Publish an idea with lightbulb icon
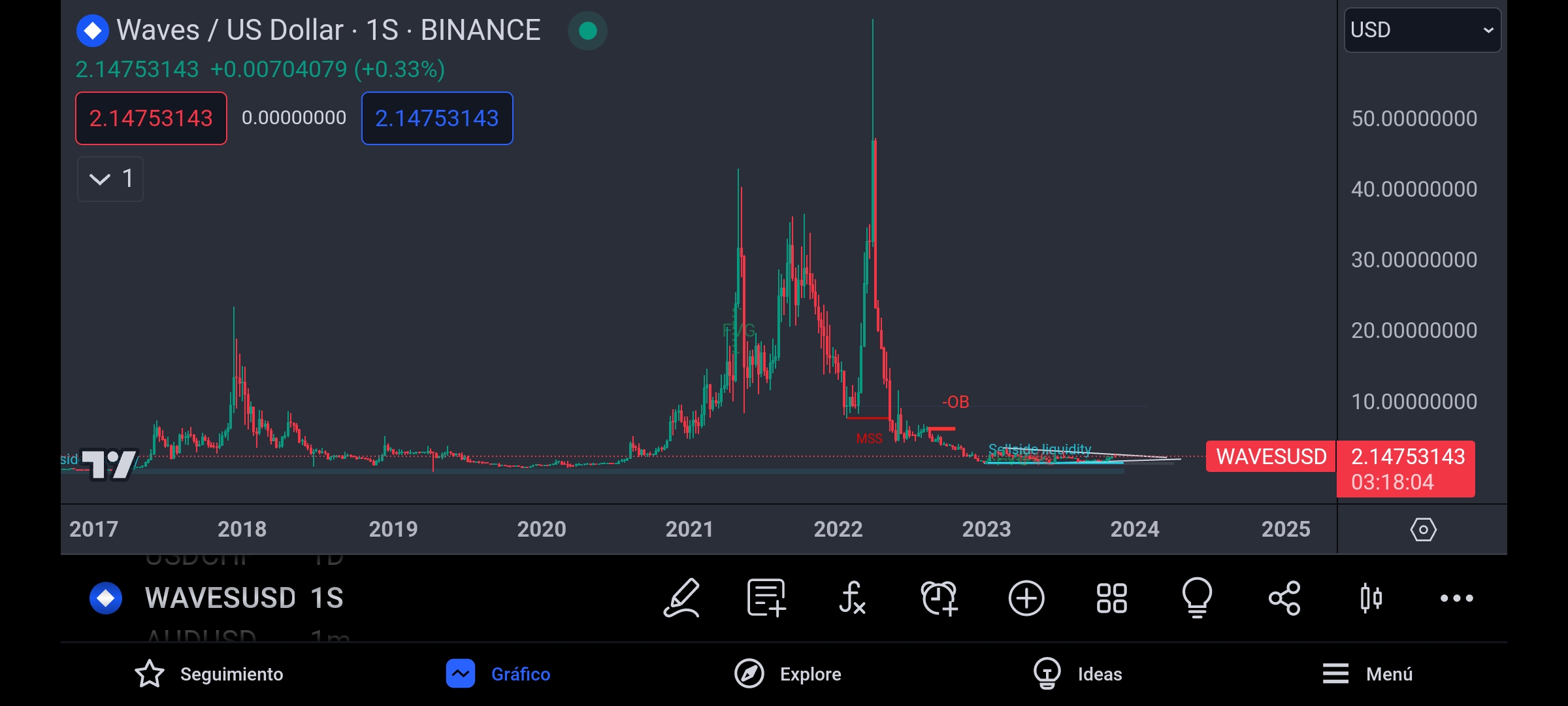 (1197, 598)
